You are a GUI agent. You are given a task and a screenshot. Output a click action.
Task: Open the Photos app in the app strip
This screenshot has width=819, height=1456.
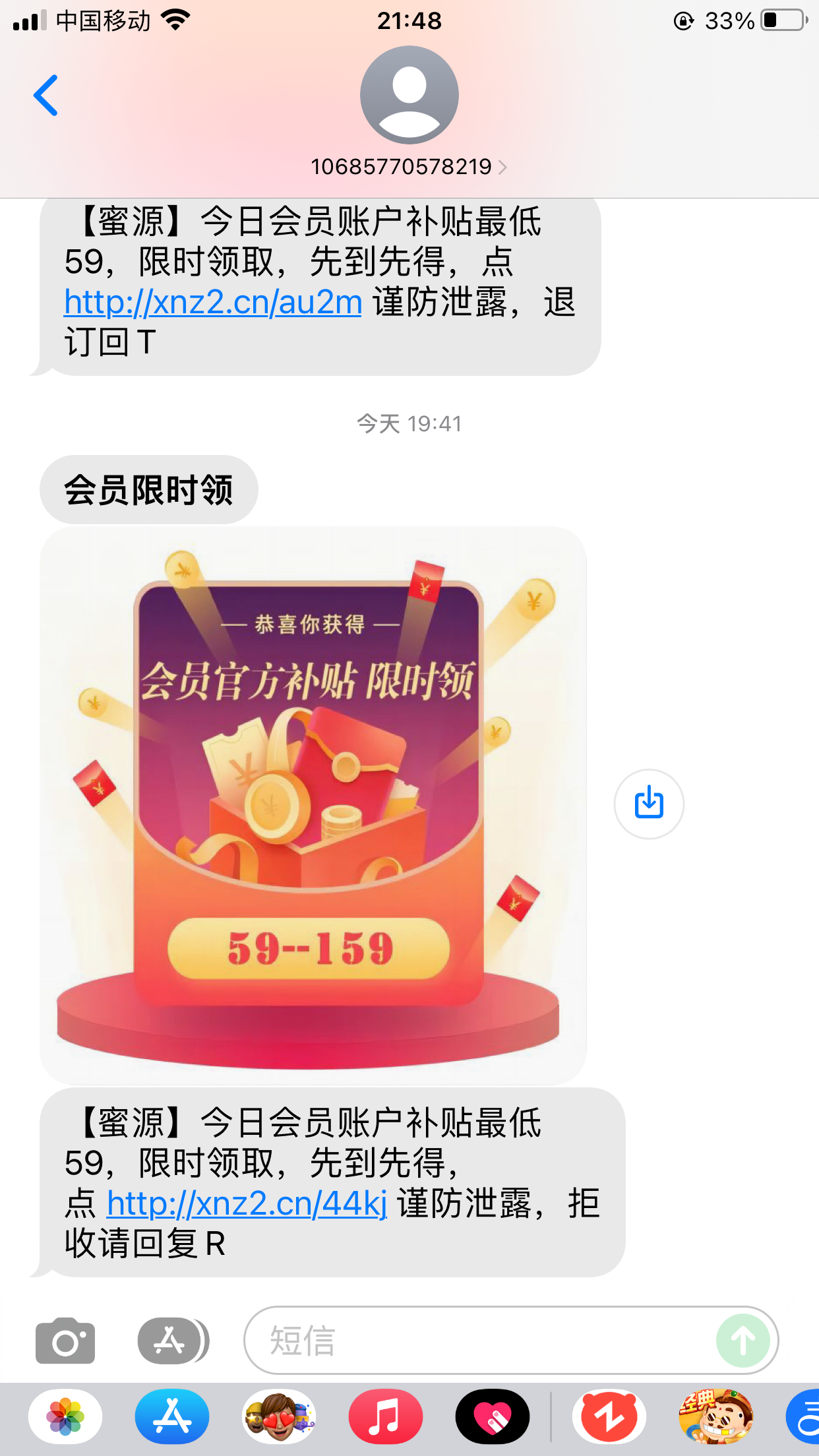click(65, 1416)
